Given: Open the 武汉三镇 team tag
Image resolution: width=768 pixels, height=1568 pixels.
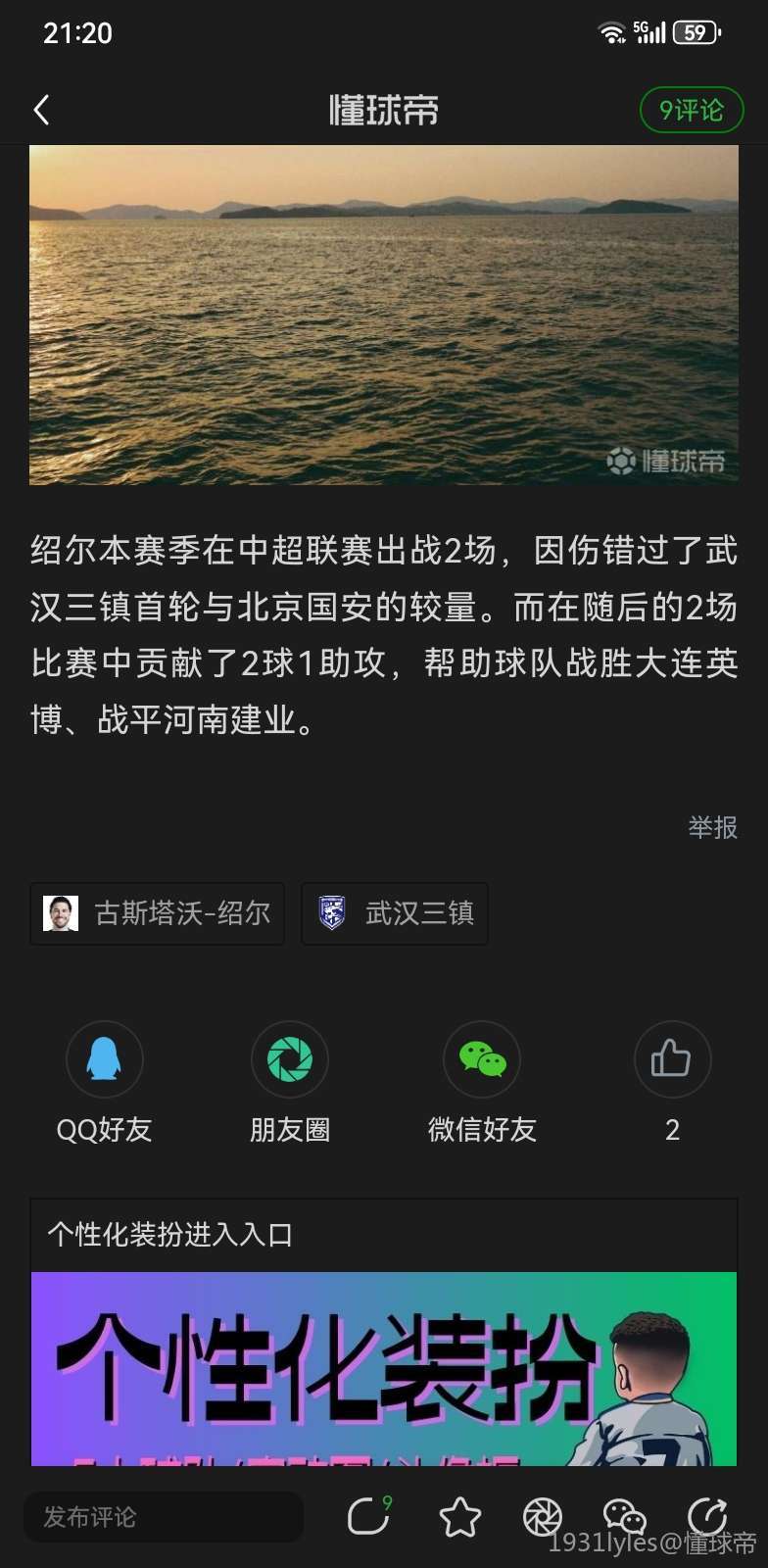Looking at the screenshot, I should point(395,913).
